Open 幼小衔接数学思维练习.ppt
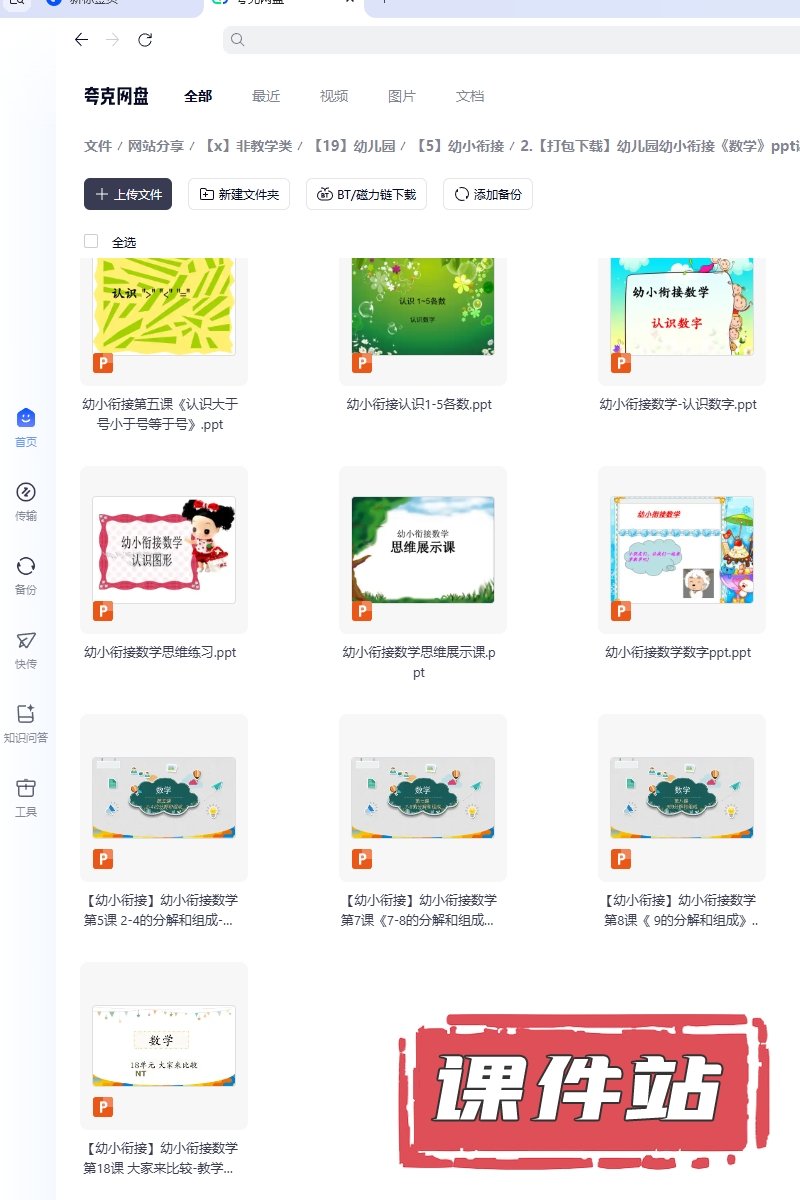 coord(164,550)
